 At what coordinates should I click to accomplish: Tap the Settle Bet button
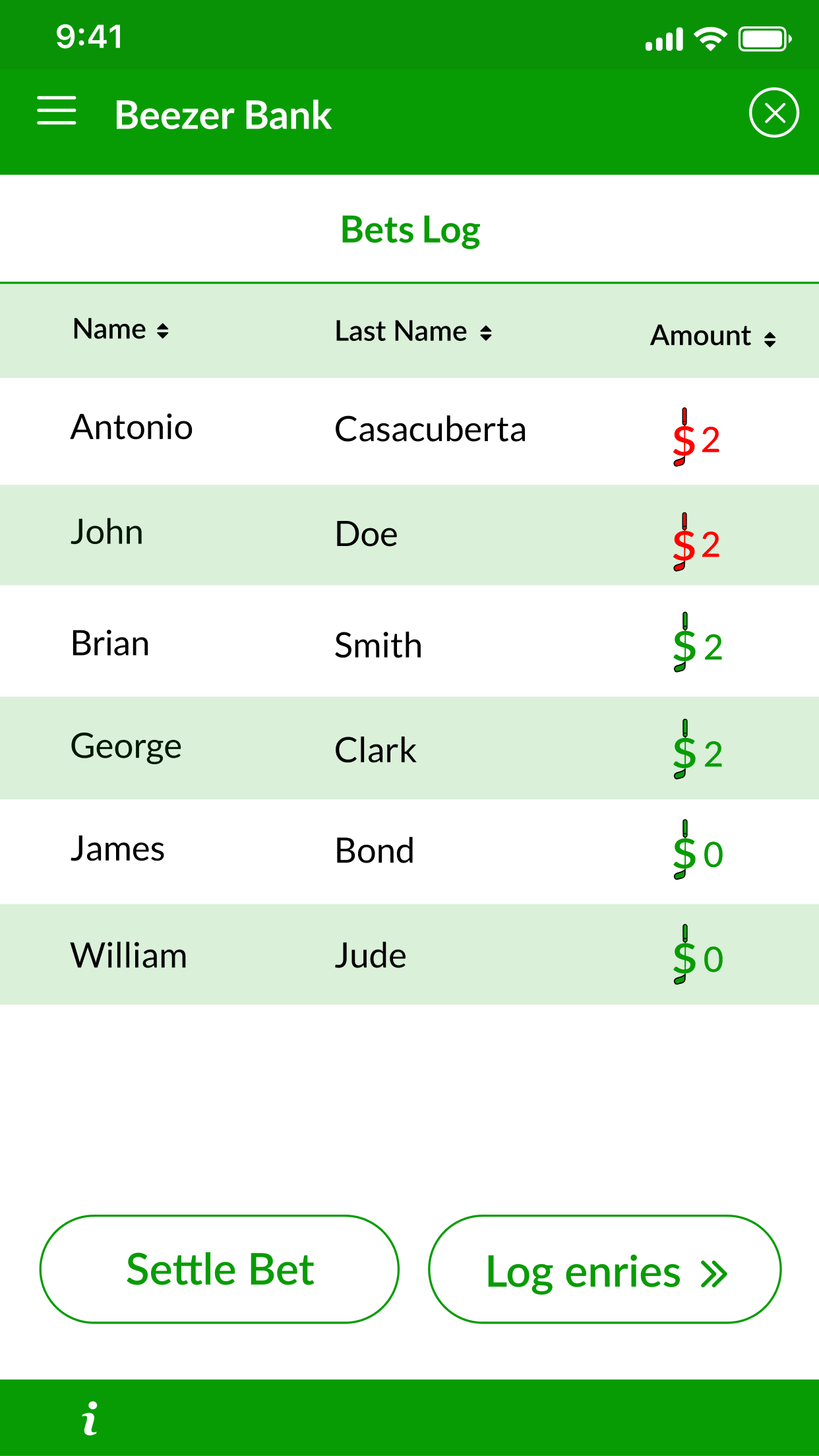pyautogui.click(x=220, y=1269)
